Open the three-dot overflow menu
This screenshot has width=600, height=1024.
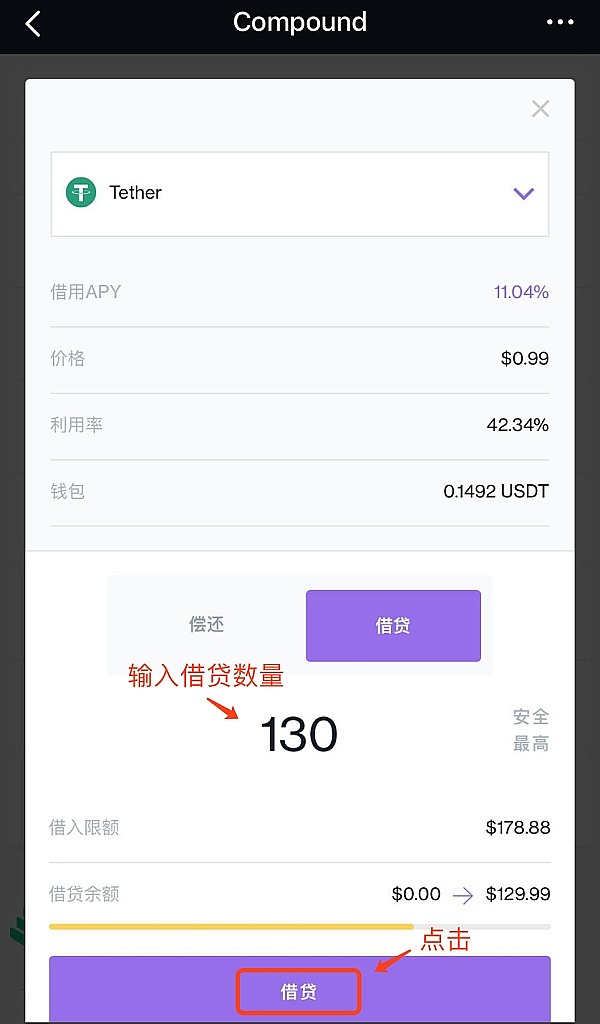560,22
